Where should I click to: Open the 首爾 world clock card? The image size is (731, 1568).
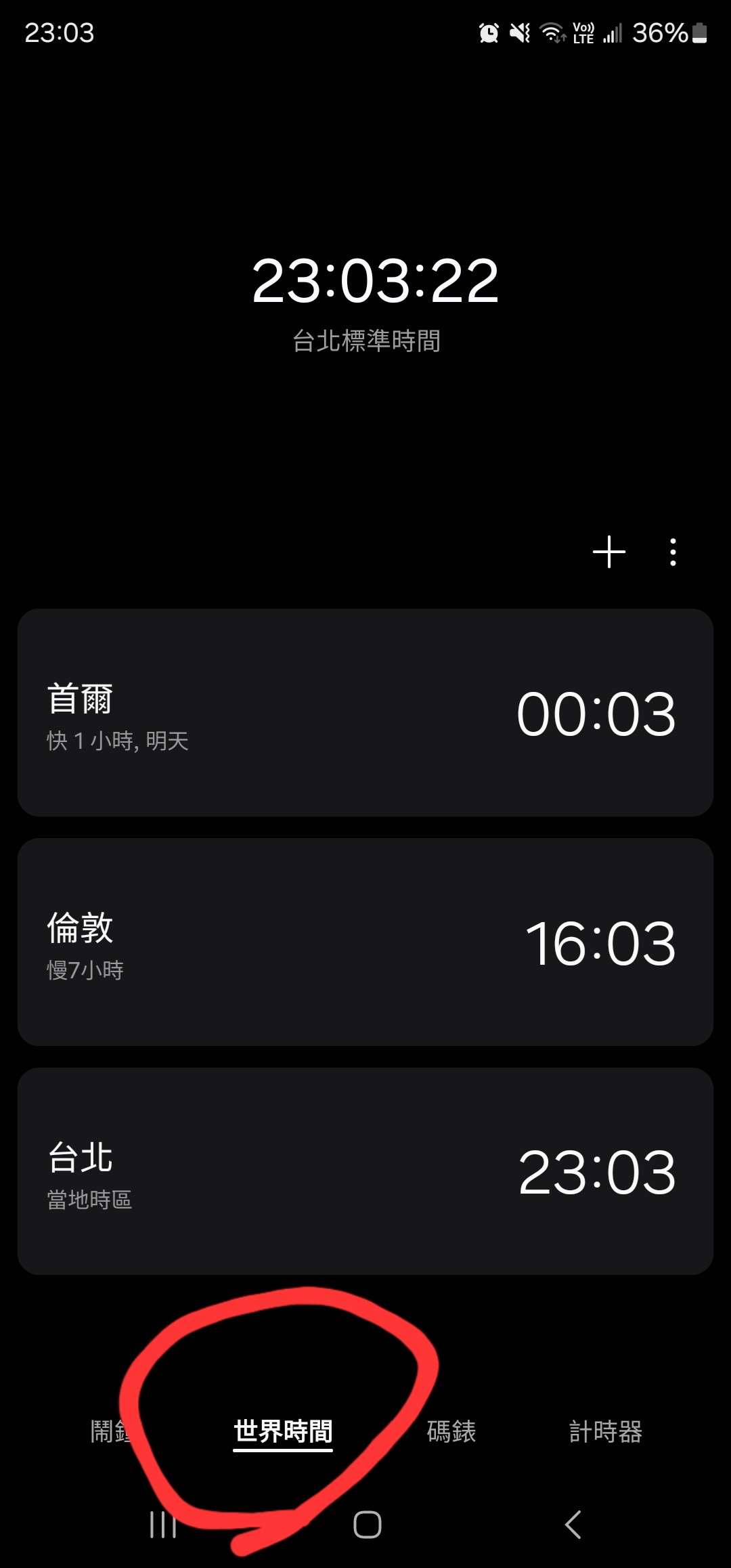point(365,712)
